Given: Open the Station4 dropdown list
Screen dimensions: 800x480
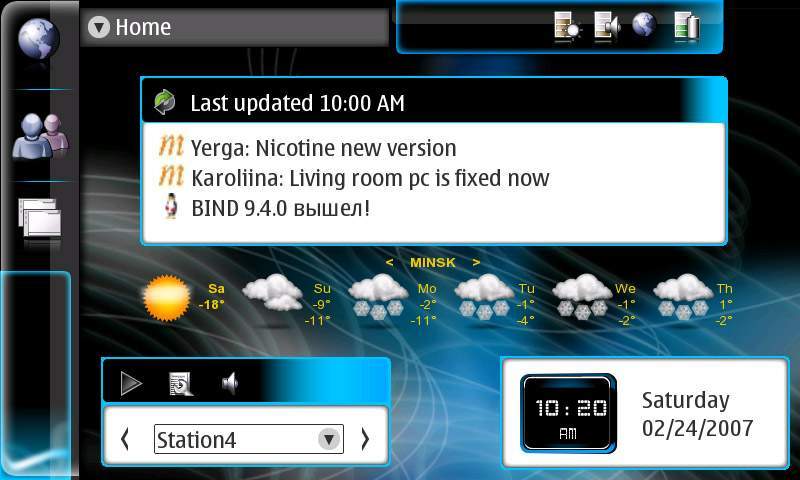Looking at the screenshot, I should [x=329, y=439].
